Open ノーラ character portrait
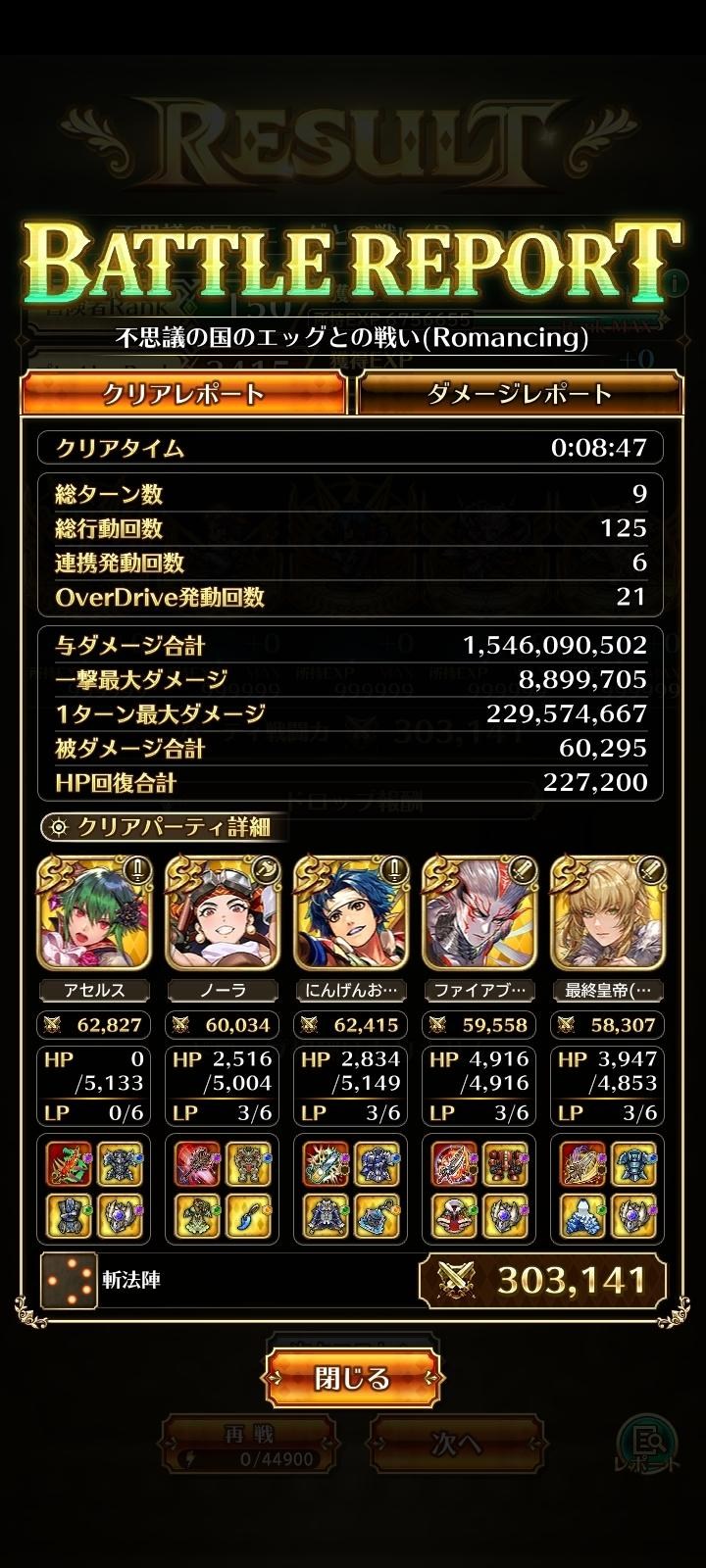 [x=224, y=913]
